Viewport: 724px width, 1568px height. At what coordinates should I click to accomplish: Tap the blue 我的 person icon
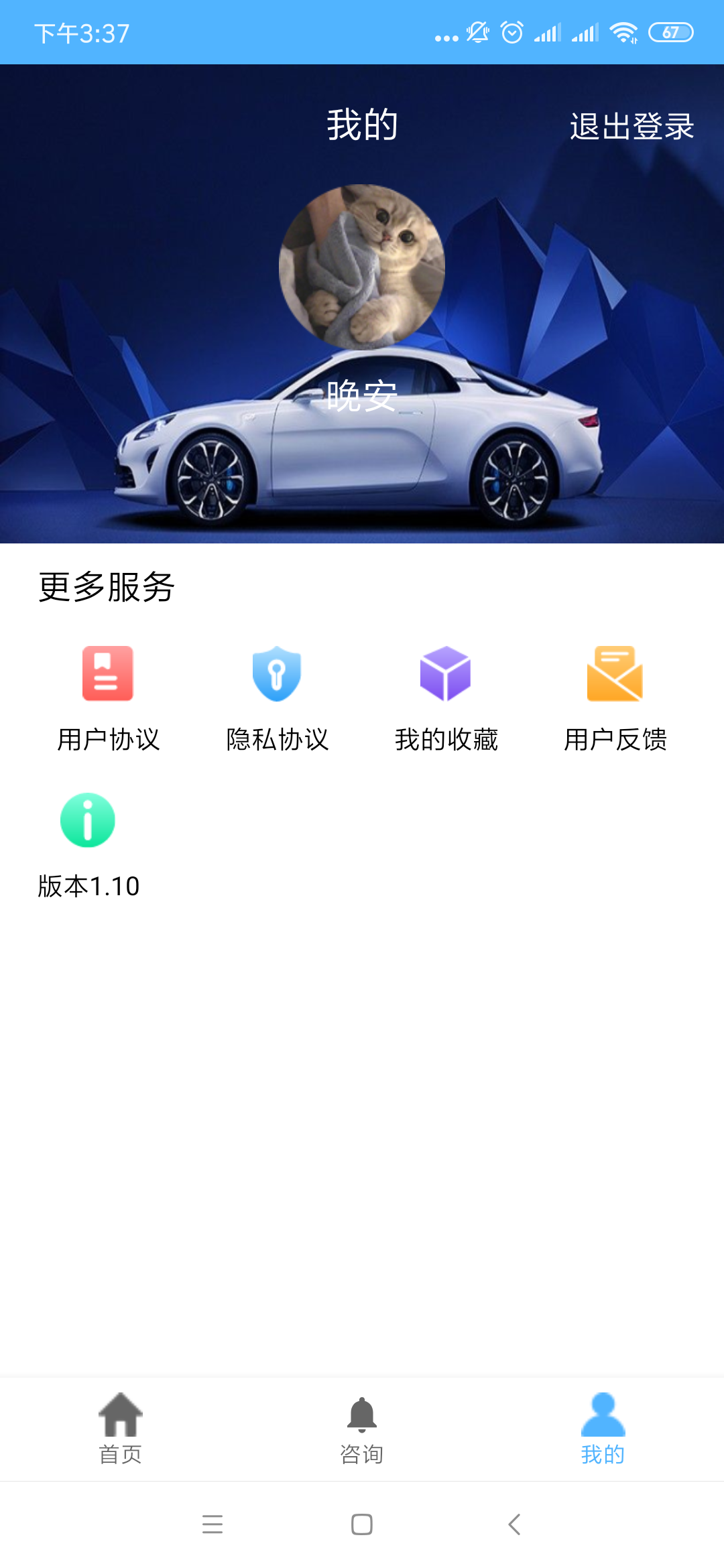[x=602, y=1413]
